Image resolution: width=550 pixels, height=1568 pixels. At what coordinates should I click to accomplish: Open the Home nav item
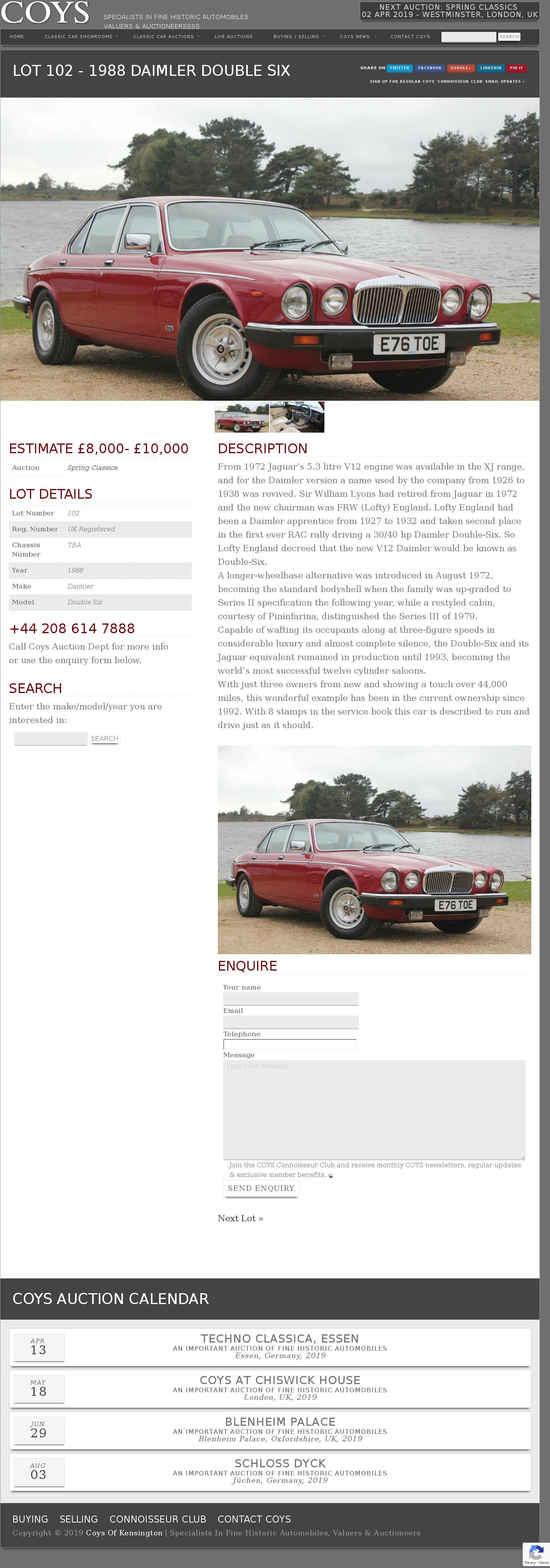tap(16, 37)
